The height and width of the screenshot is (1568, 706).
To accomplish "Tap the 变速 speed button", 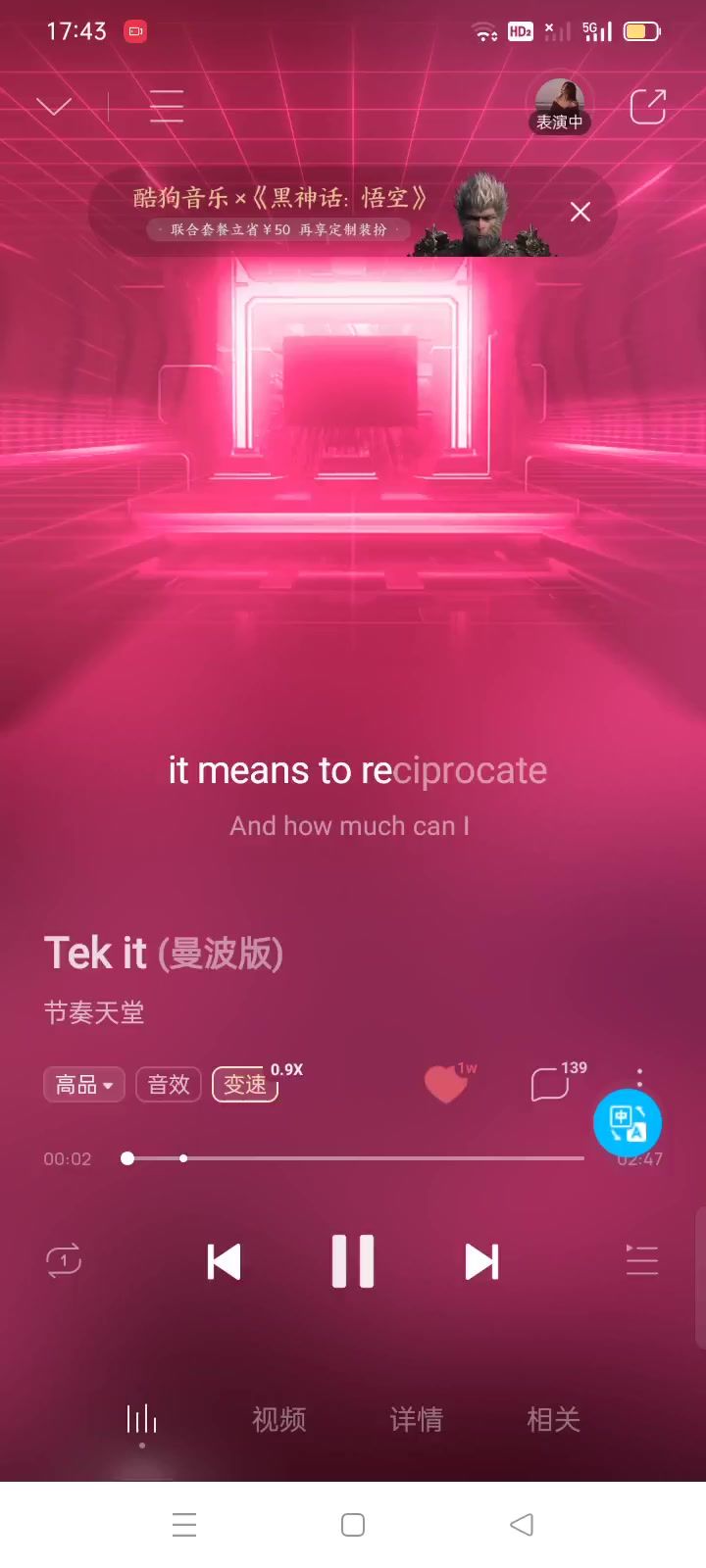I will [245, 1084].
